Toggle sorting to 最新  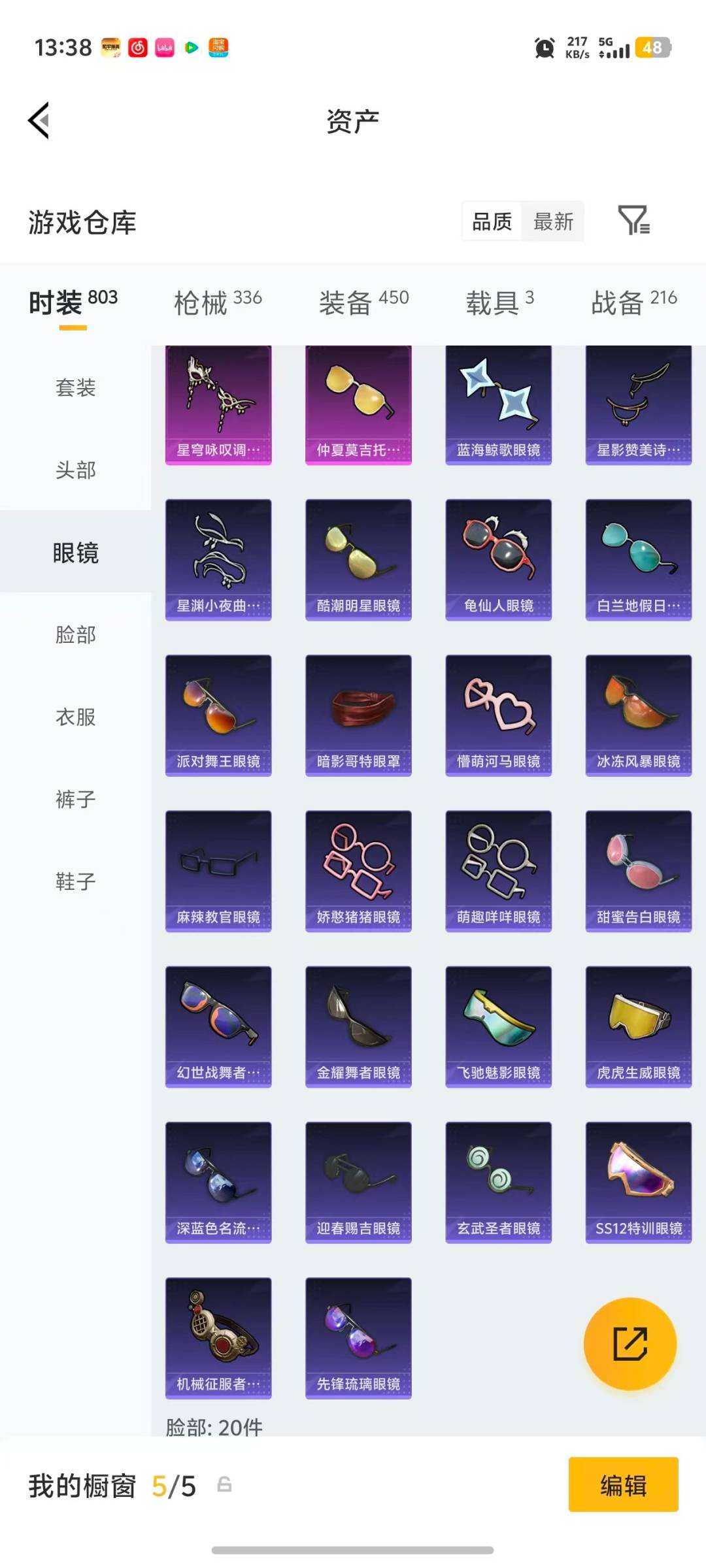click(x=552, y=222)
